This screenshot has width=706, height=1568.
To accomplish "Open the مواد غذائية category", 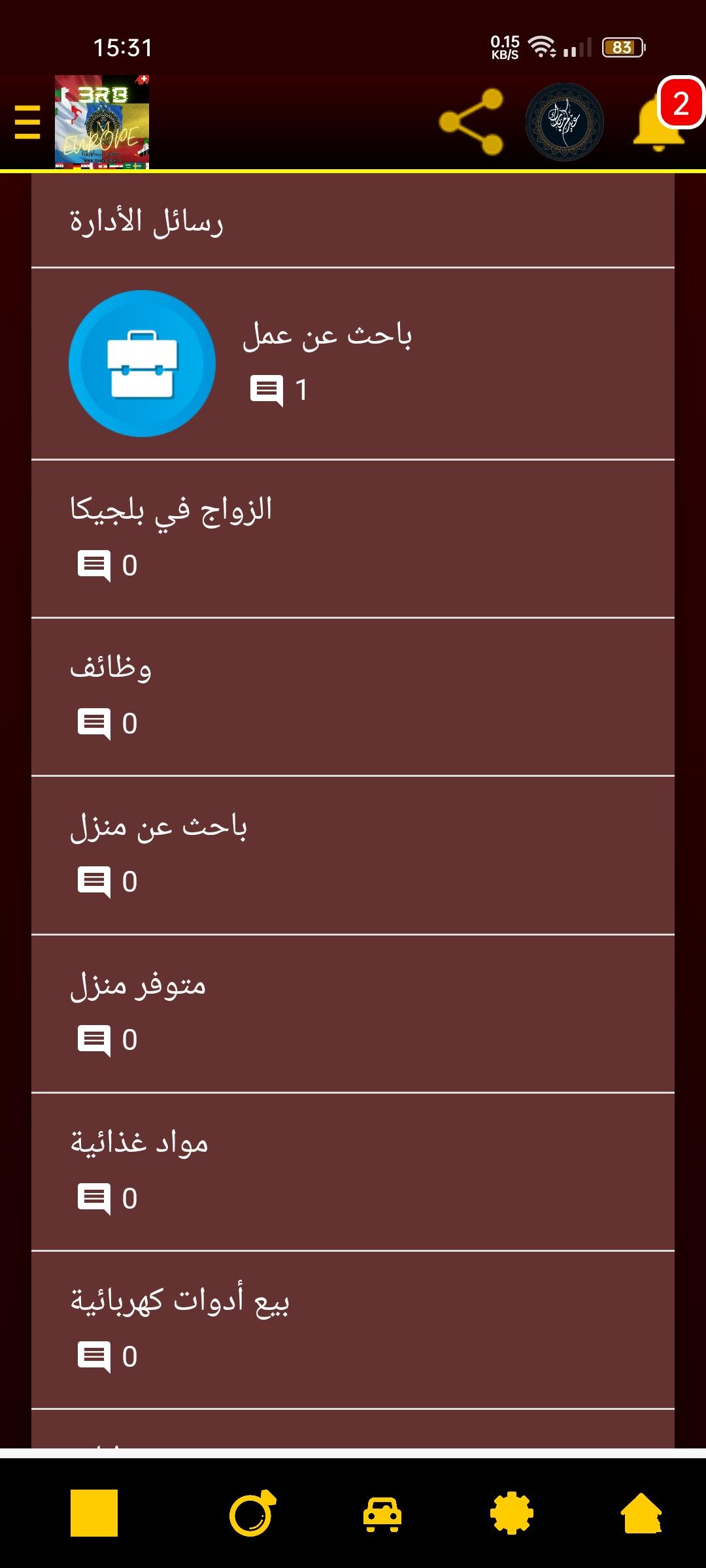I will (353, 1172).
